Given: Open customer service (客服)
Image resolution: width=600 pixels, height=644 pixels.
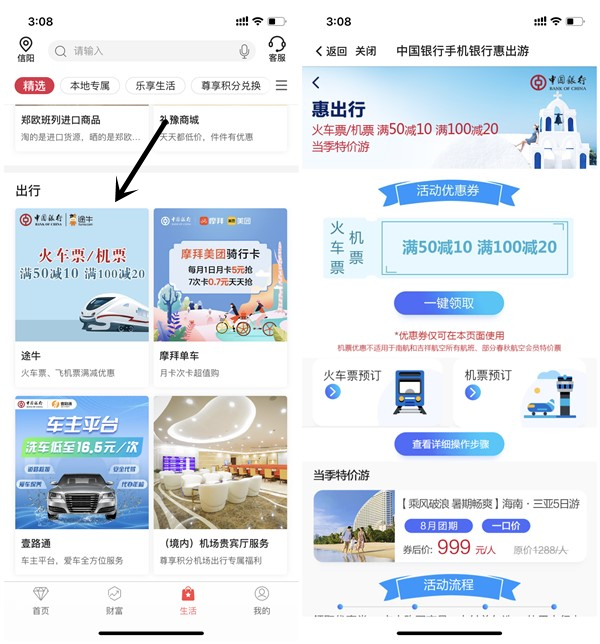Looking at the screenshot, I should click(x=277, y=49).
